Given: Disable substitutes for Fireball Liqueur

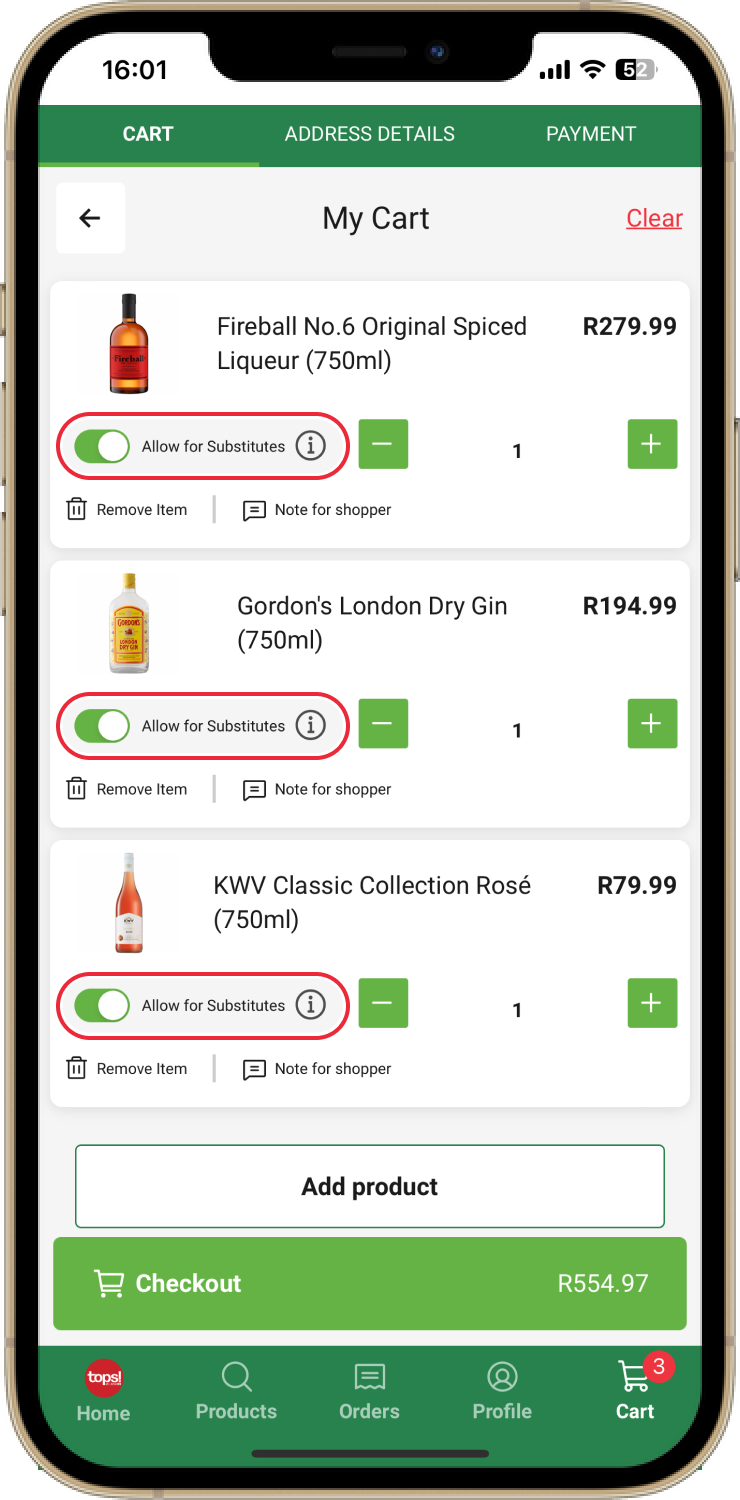Looking at the screenshot, I should pos(102,446).
